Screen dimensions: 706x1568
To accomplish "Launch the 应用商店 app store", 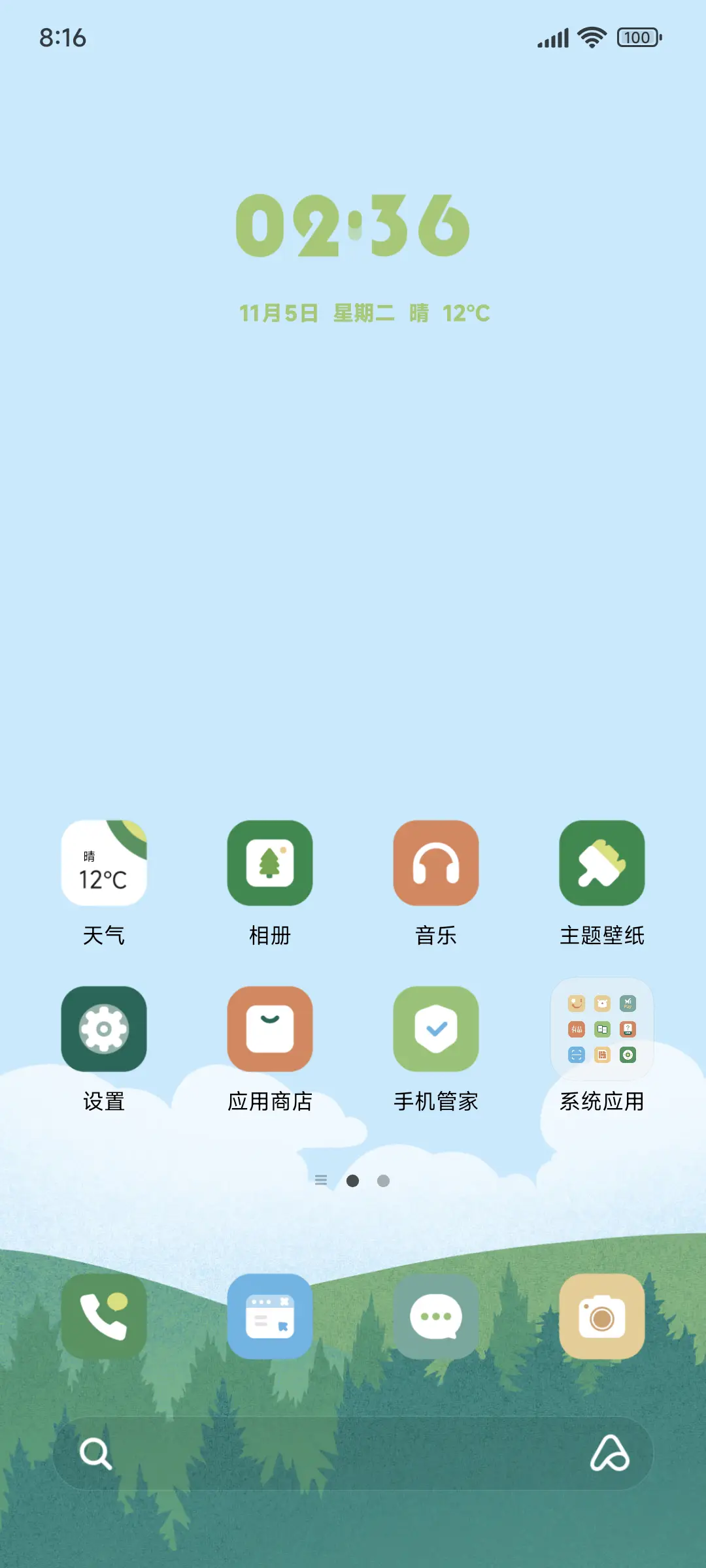I will 271,1030.
